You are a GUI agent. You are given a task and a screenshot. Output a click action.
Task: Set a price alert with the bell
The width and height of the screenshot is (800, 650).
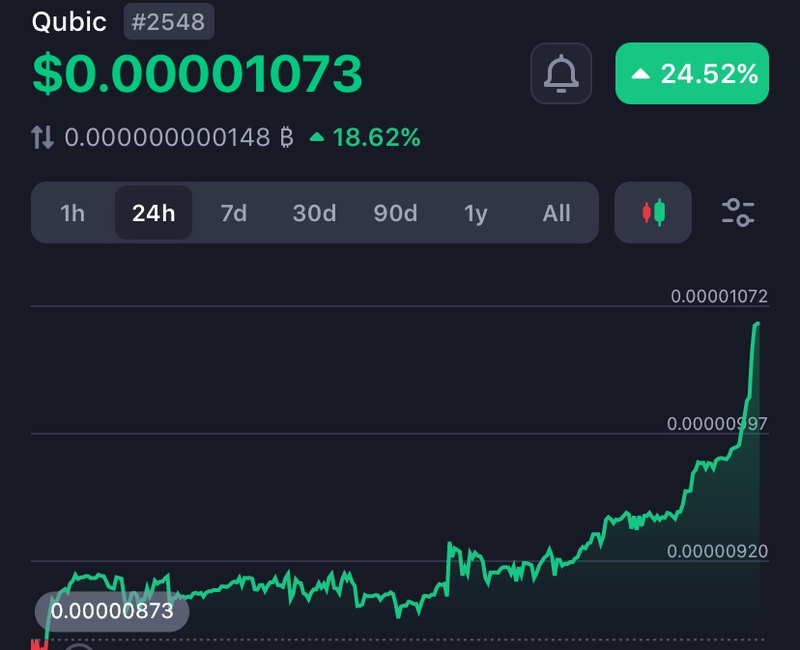(x=561, y=73)
